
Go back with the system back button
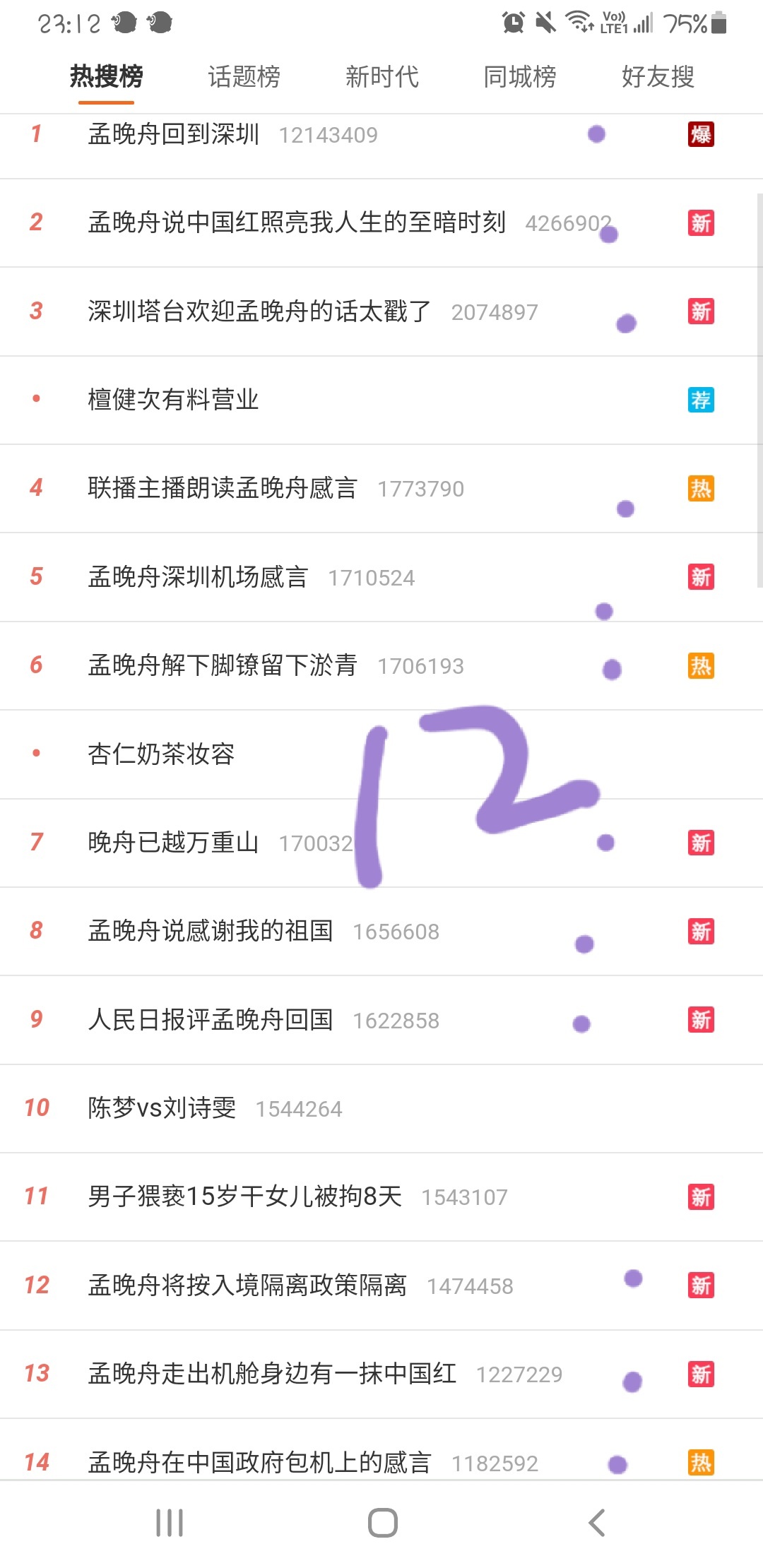597,1523
